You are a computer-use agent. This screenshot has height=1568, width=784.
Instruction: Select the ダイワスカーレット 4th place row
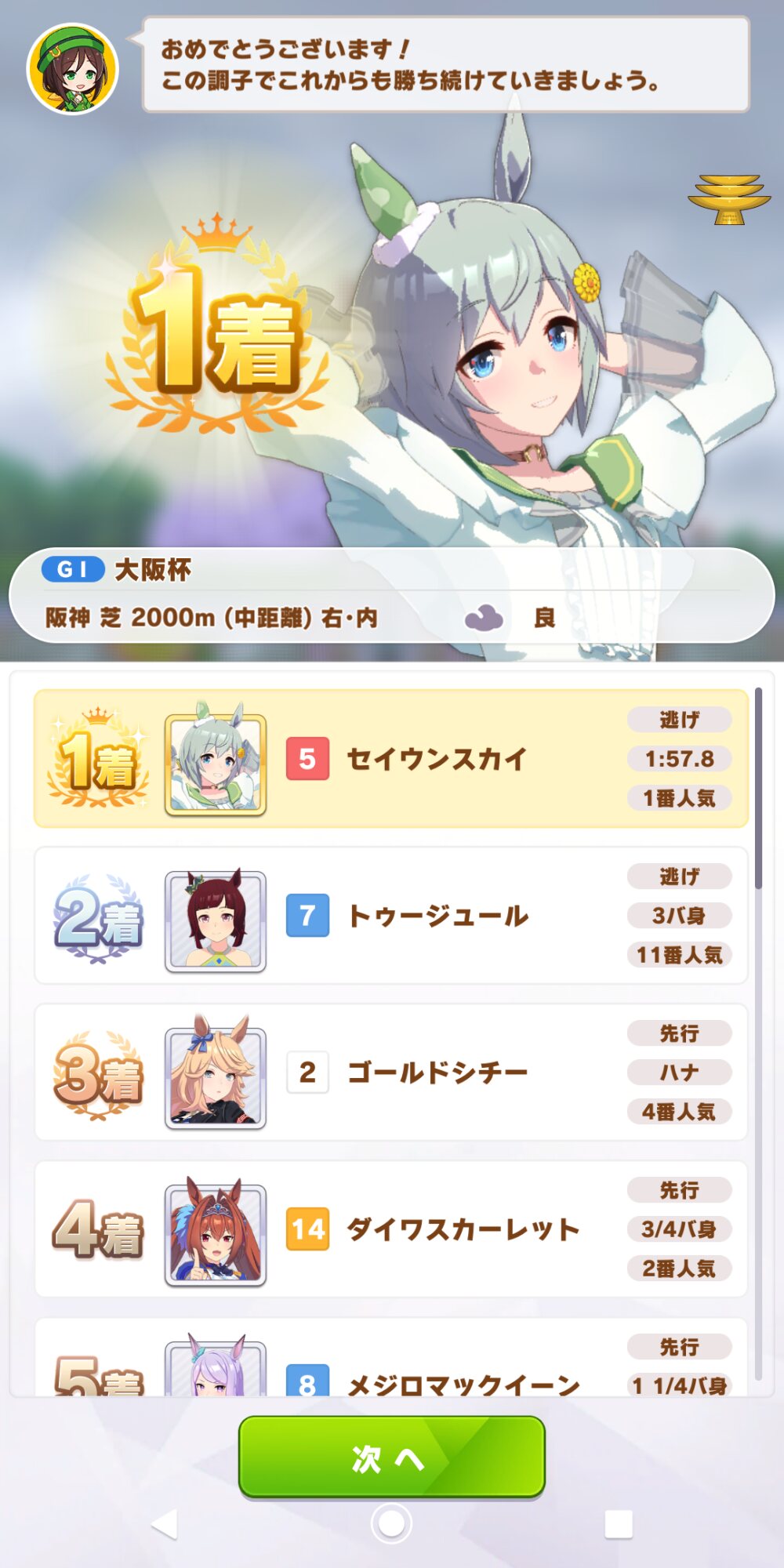(390, 1229)
